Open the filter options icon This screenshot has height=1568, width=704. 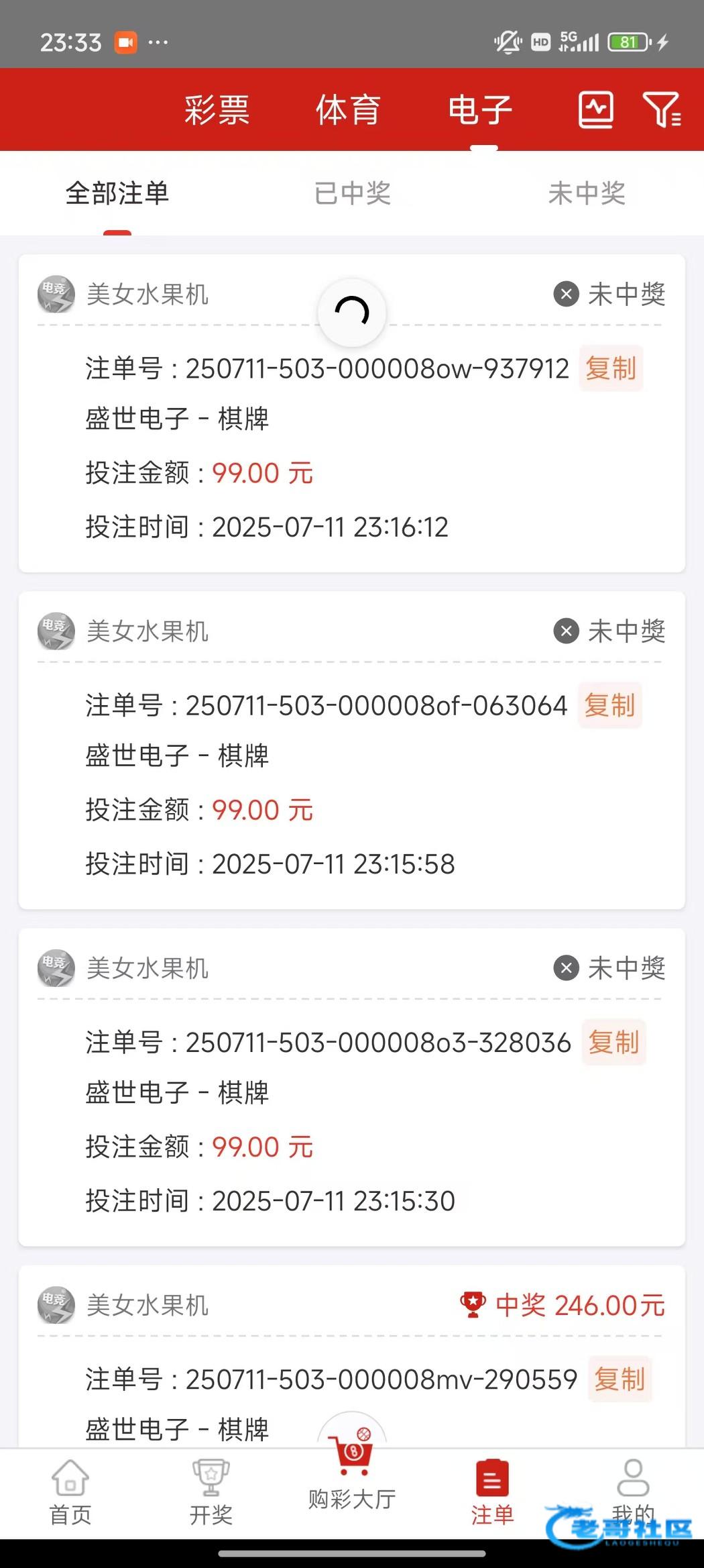click(661, 109)
